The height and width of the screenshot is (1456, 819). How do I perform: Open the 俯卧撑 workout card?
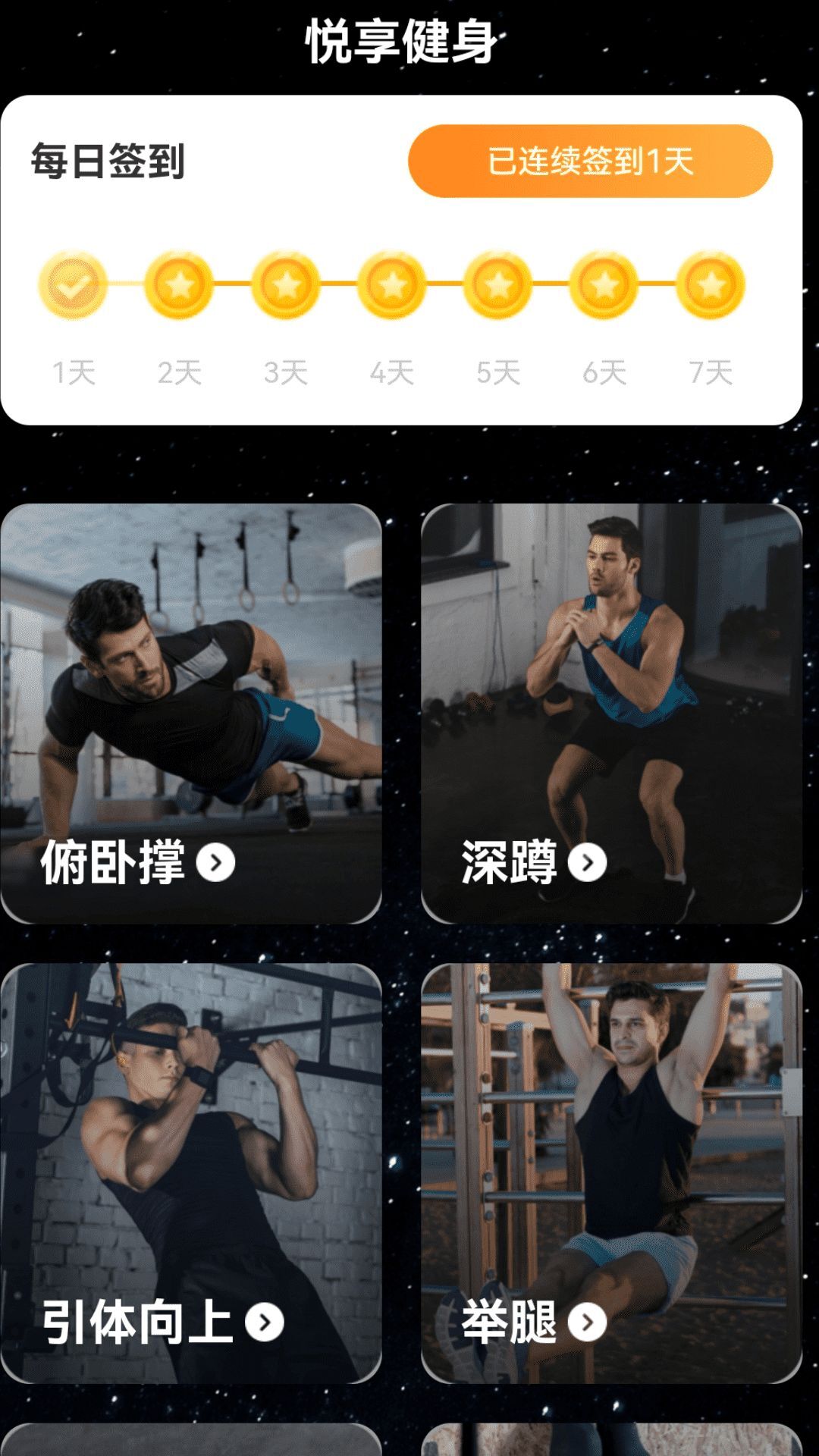[x=190, y=713]
